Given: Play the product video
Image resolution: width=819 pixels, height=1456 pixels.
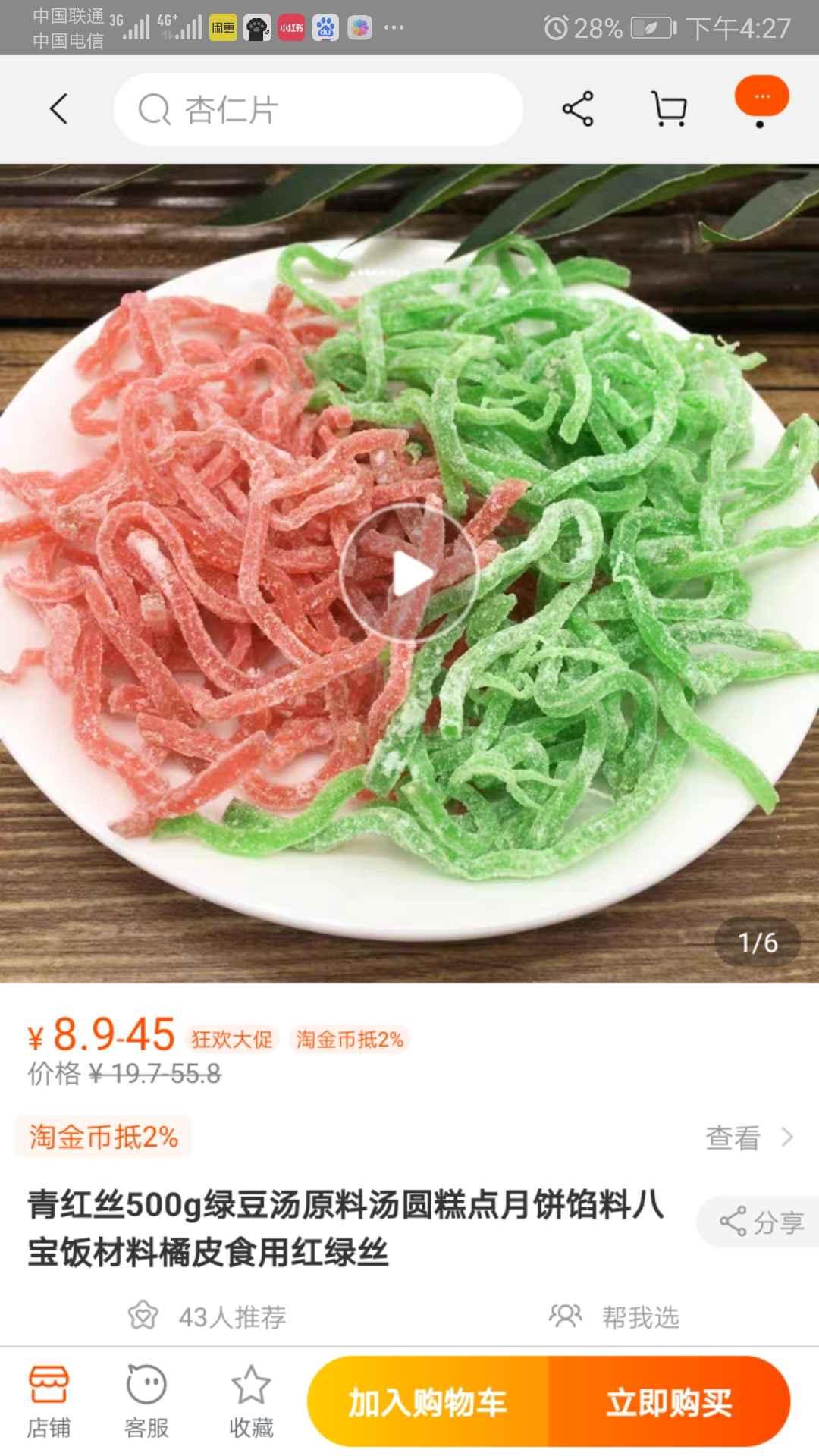Looking at the screenshot, I should 409,574.
